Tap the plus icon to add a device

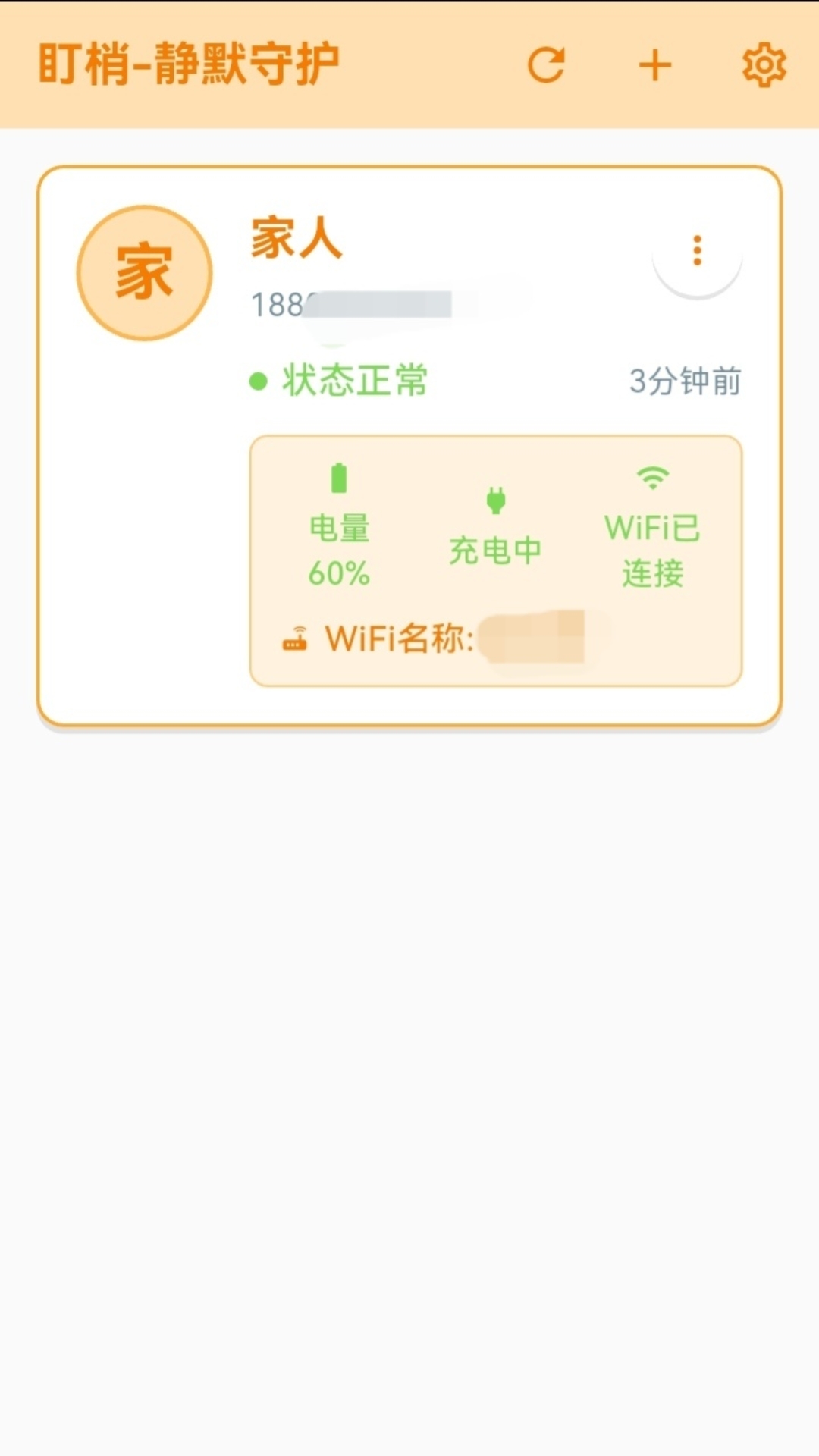coord(655,67)
